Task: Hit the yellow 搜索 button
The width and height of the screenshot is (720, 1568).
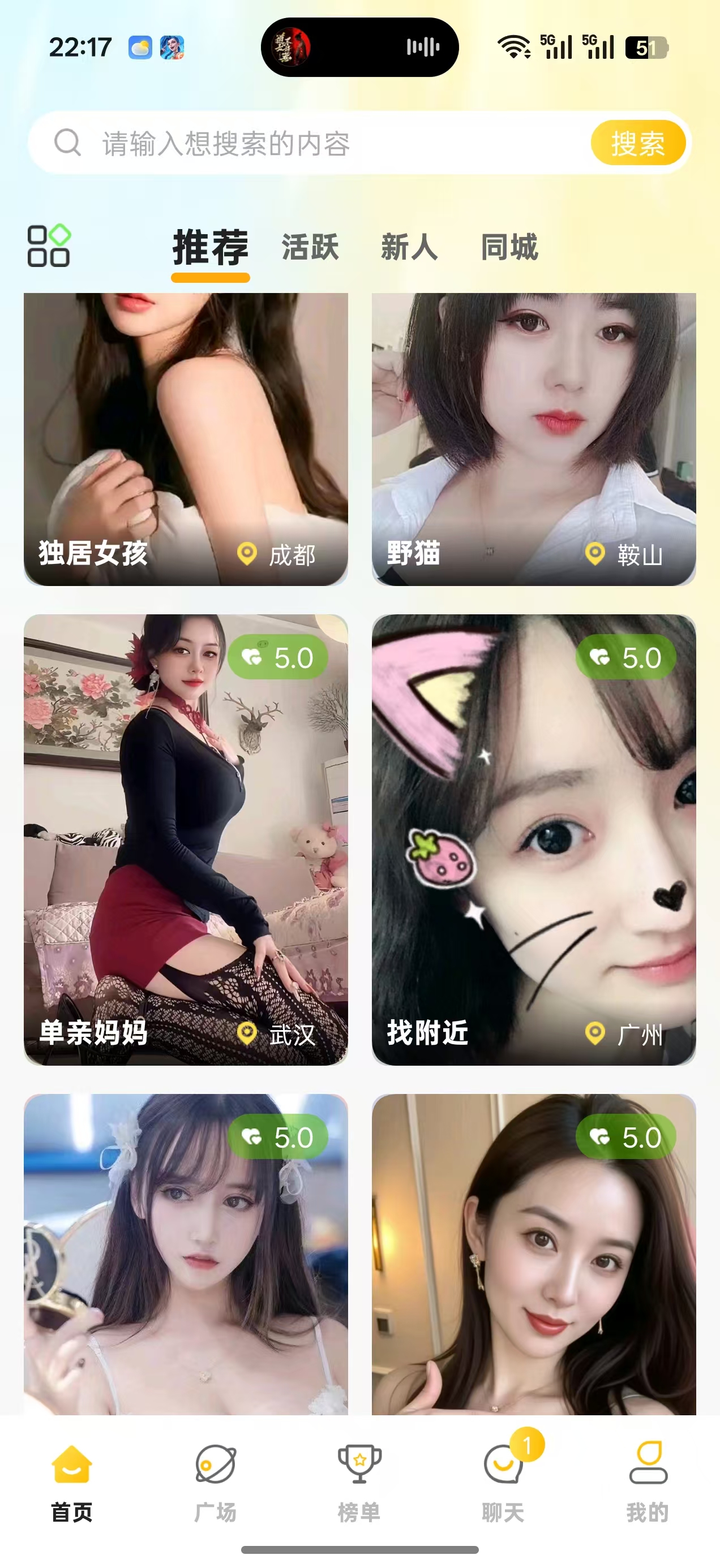Action: pos(637,144)
